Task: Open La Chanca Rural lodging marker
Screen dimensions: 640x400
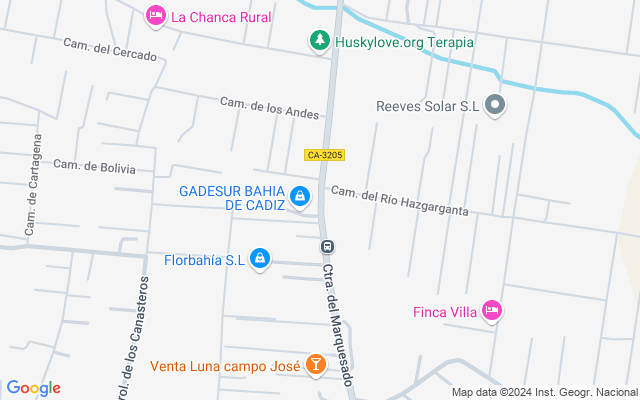Action: click(x=155, y=16)
